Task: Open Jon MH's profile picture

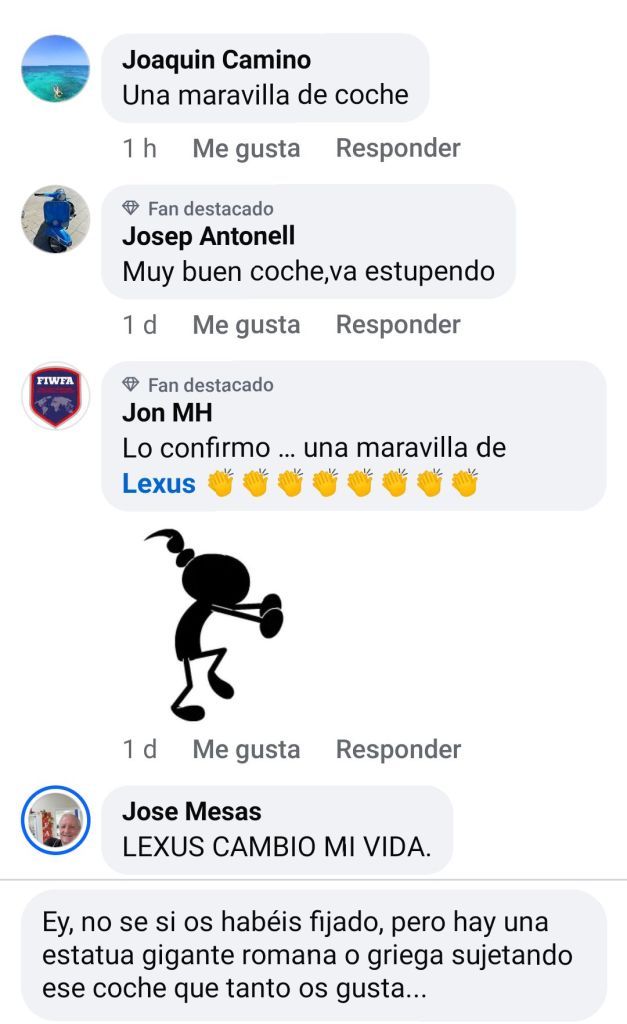Action: 56,396
